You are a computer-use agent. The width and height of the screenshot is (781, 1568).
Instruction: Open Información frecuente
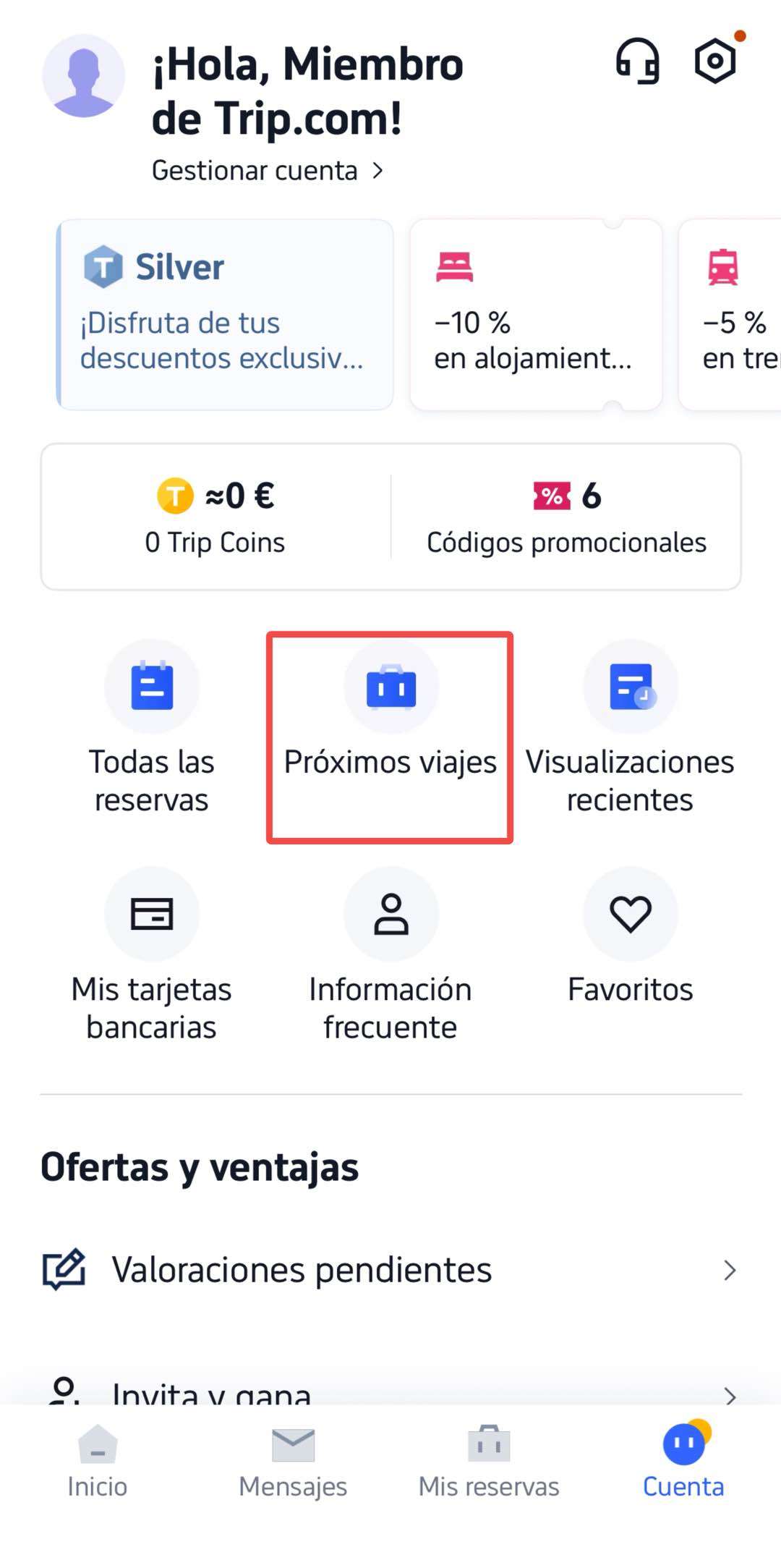point(390,955)
